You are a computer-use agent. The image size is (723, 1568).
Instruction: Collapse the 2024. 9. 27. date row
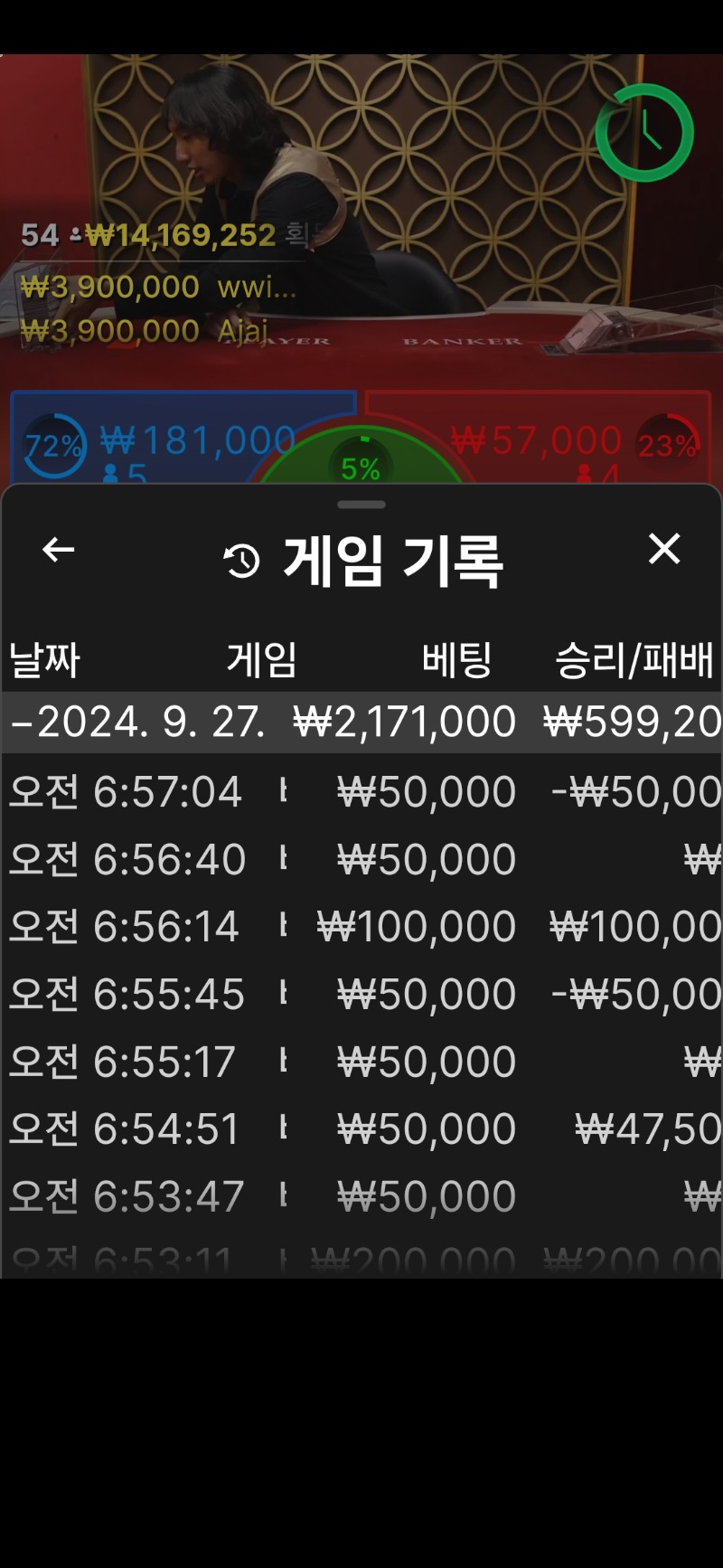tap(361, 722)
